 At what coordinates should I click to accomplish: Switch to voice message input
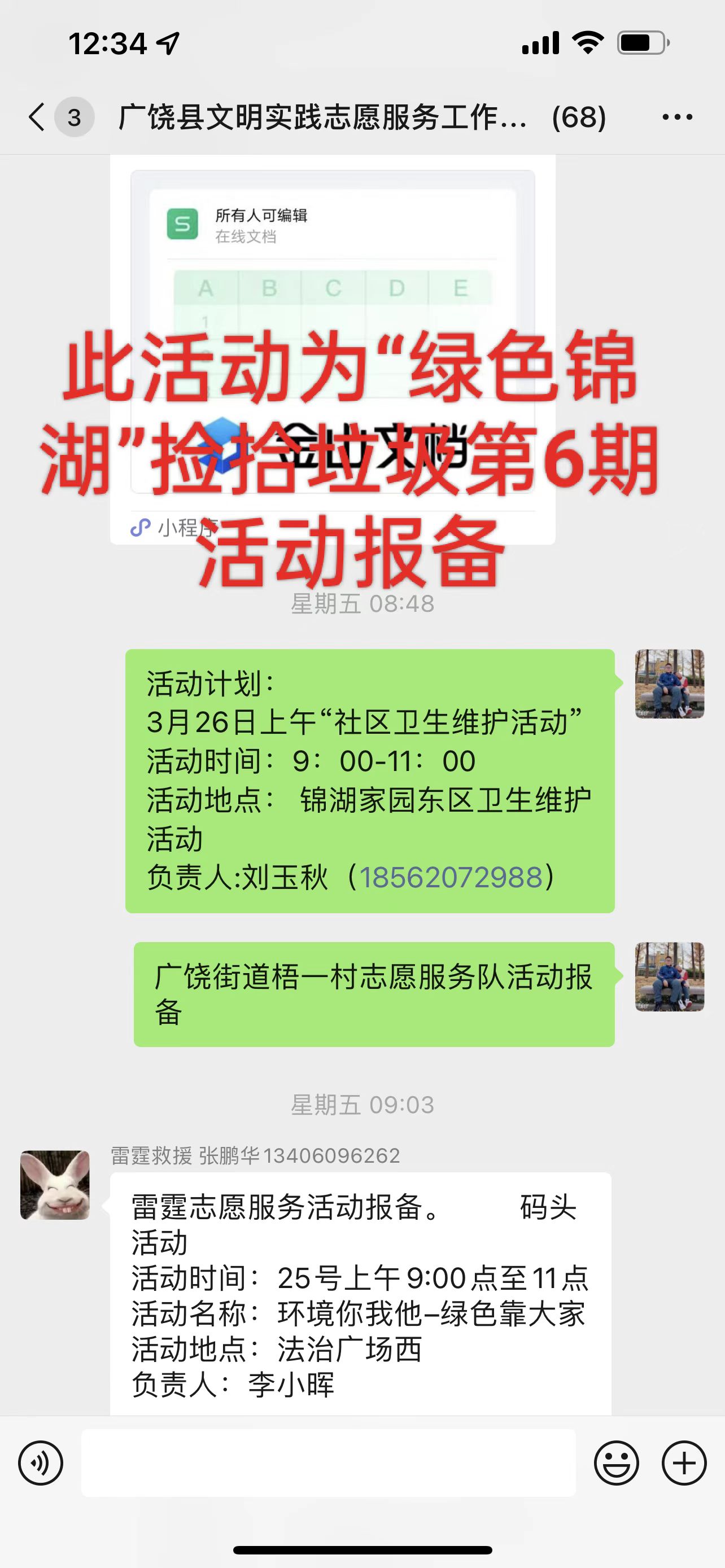[40, 1464]
